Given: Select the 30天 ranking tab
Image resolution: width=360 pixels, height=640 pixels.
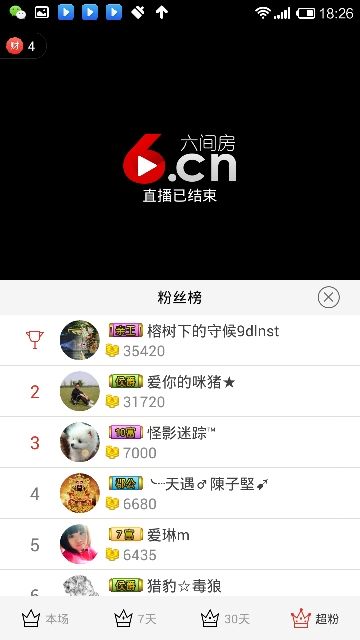Looking at the screenshot, I should (x=225, y=619).
